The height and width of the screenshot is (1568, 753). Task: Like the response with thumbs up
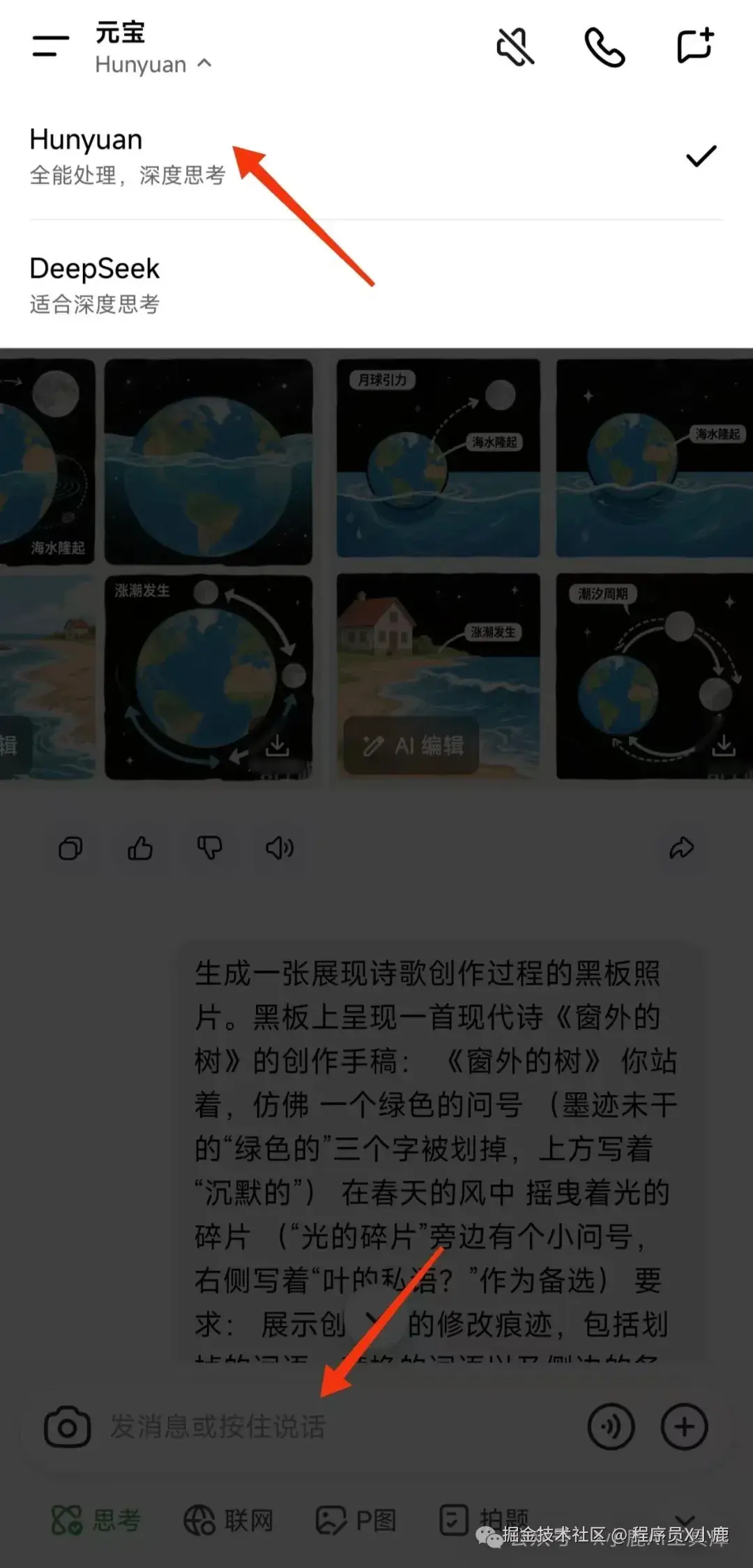tap(140, 848)
